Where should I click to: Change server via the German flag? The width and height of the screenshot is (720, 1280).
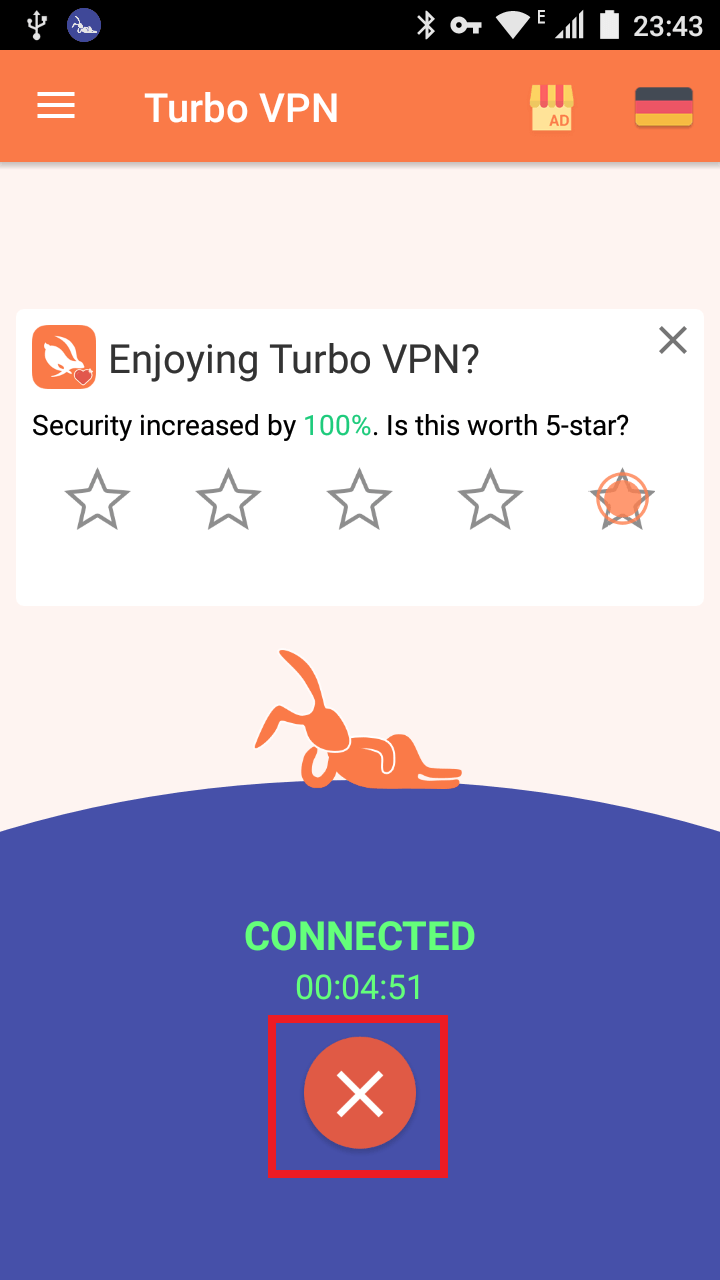point(664,107)
